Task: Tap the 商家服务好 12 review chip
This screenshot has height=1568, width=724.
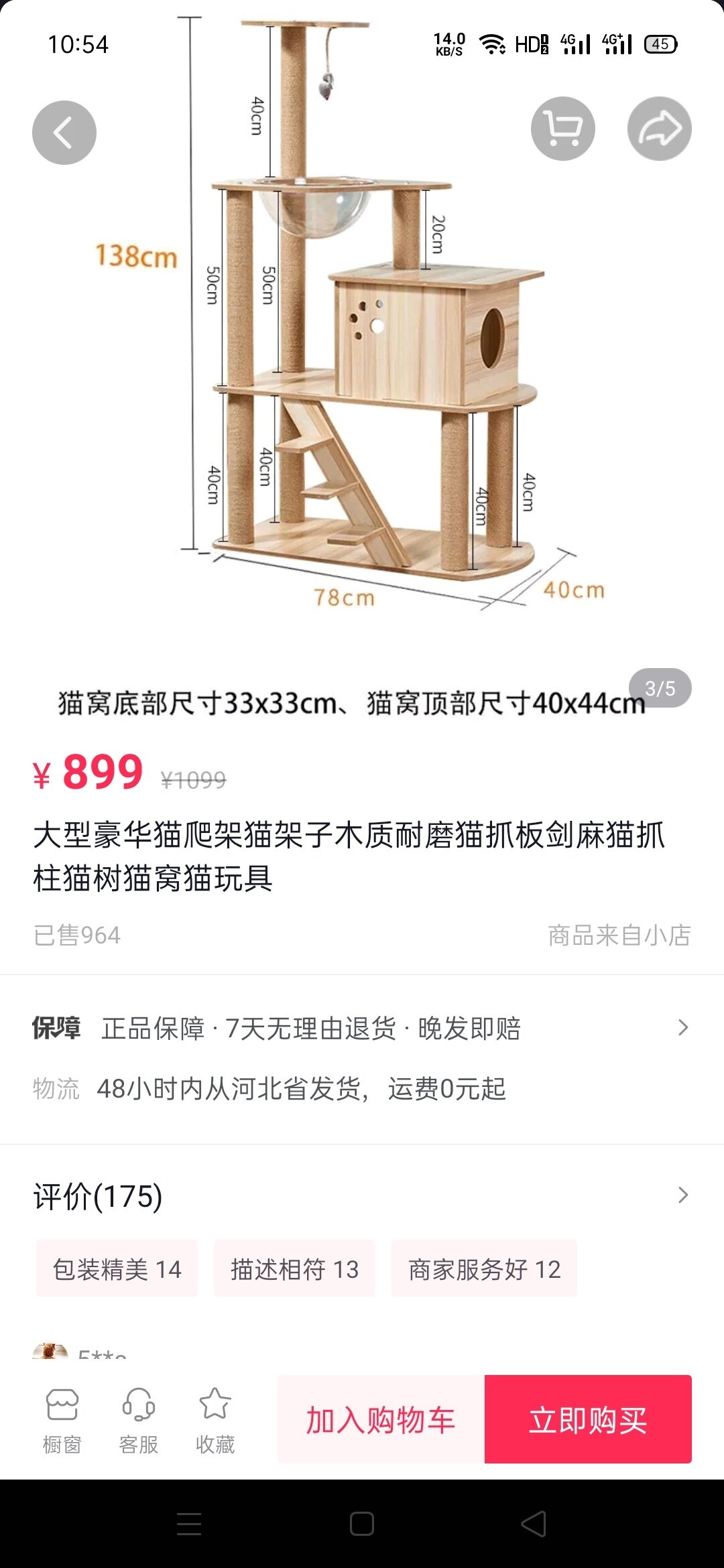Action: [x=484, y=1268]
